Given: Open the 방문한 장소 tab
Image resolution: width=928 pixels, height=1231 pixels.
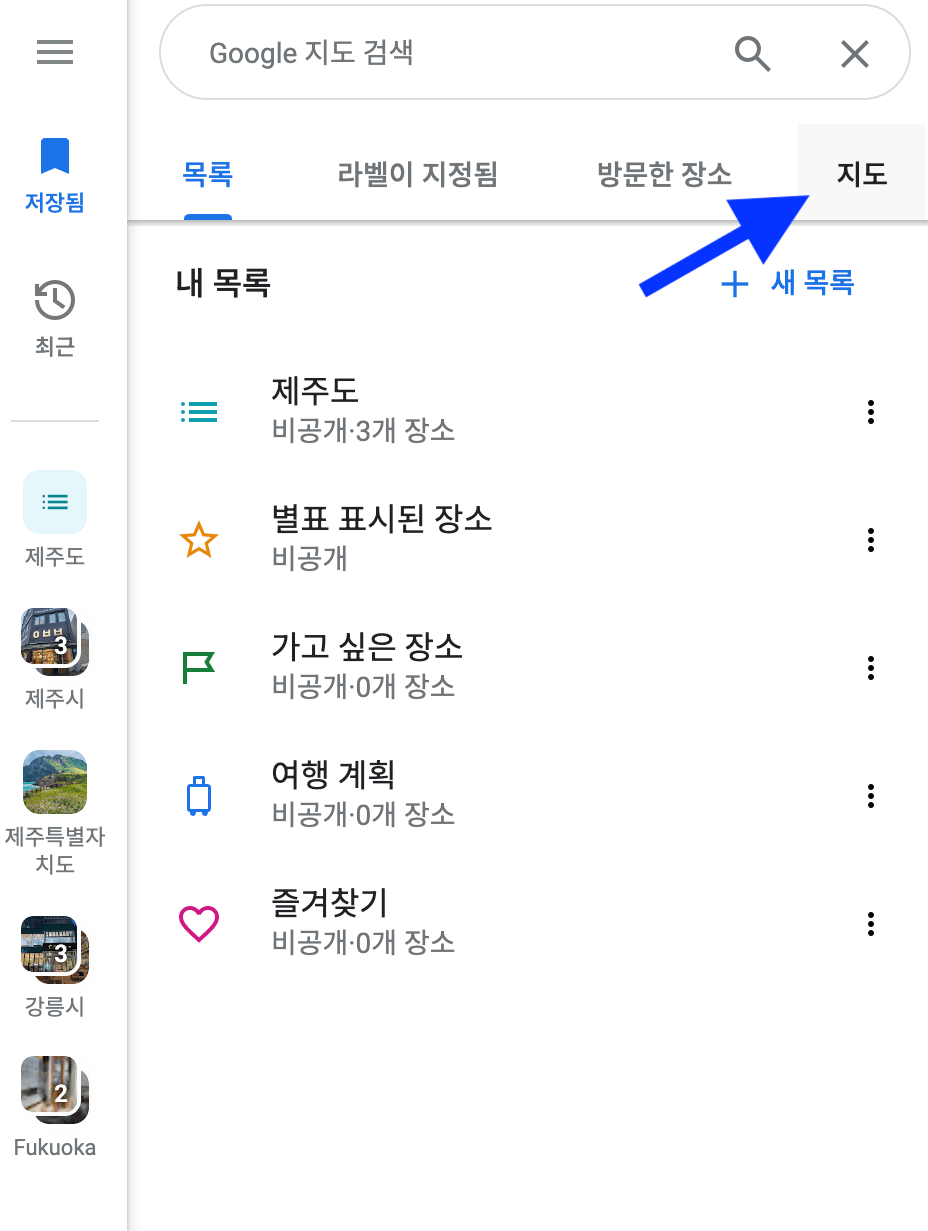Looking at the screenshot, I should (x=665, y=174).
